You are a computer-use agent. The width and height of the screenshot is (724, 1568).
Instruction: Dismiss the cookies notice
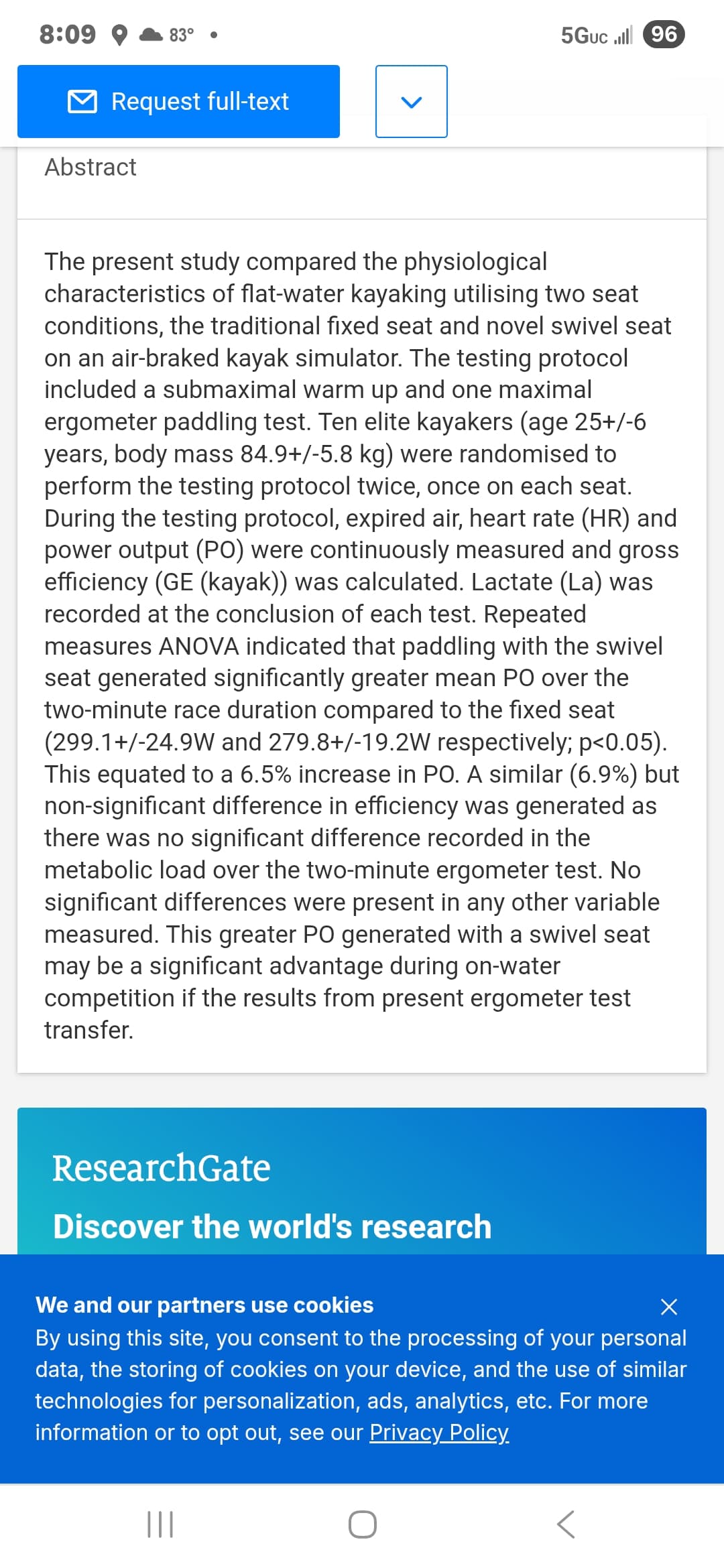pos(668,1306)
